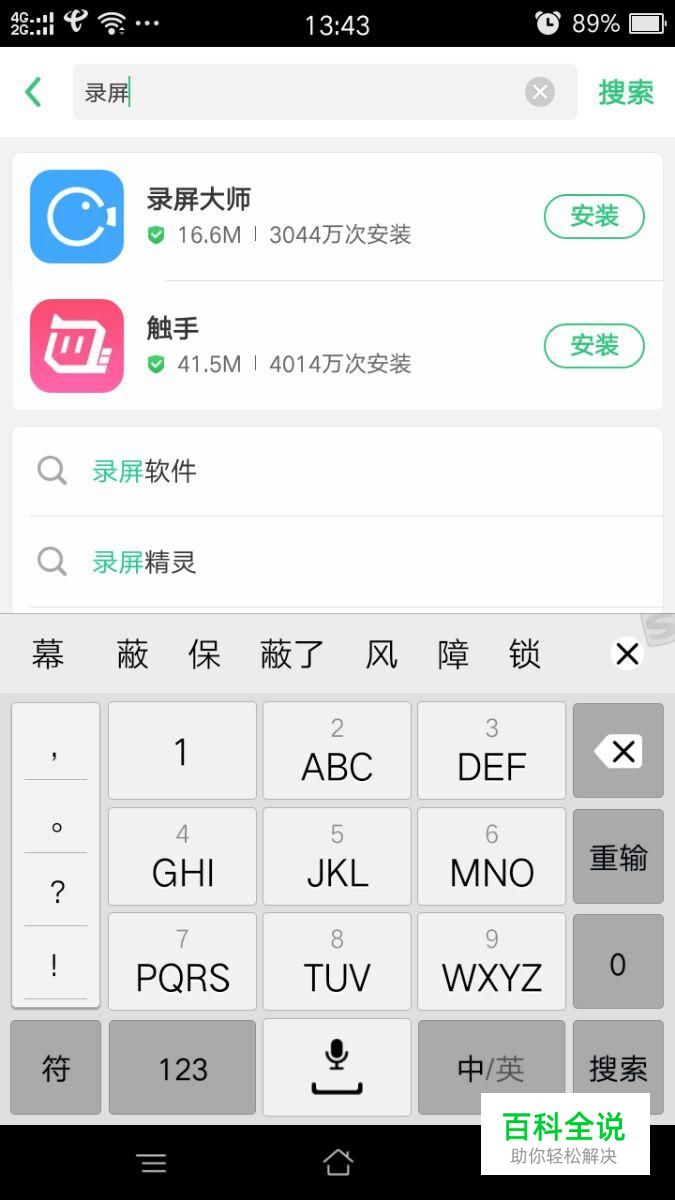Viewport: 675px width, 1200px height.
Task: Tap the 重输 key on keyboard
Action: point(618,857)
